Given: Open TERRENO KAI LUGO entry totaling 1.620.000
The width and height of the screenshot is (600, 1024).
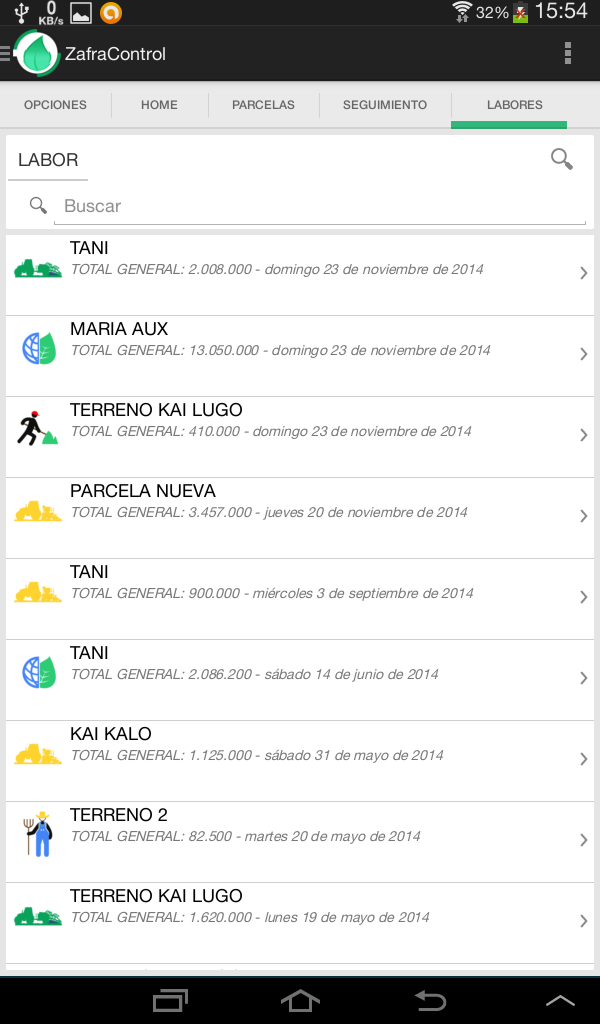Looking at the screenshot, I should pos(300,923).
